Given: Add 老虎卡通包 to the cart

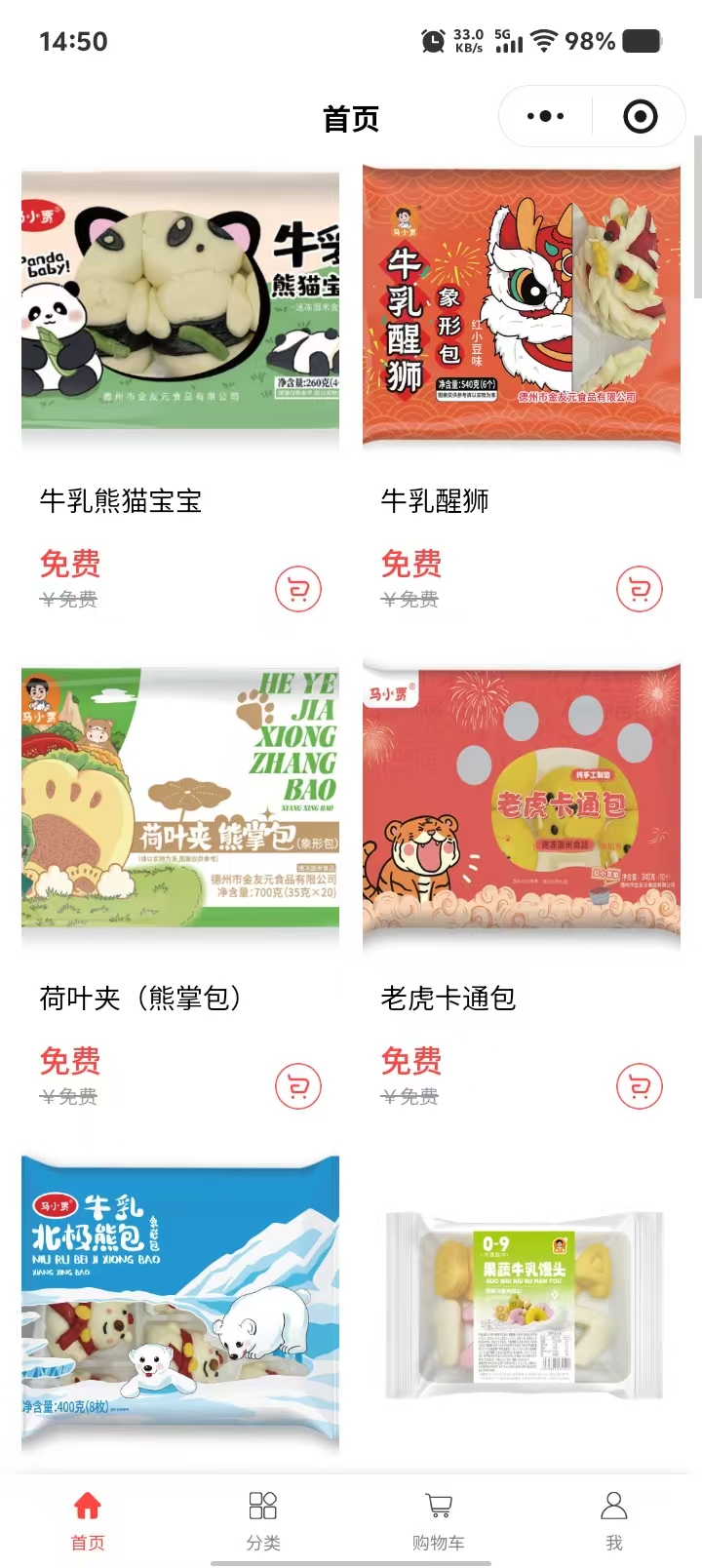Looking at the screenshot, I should tap(640, 1086).
